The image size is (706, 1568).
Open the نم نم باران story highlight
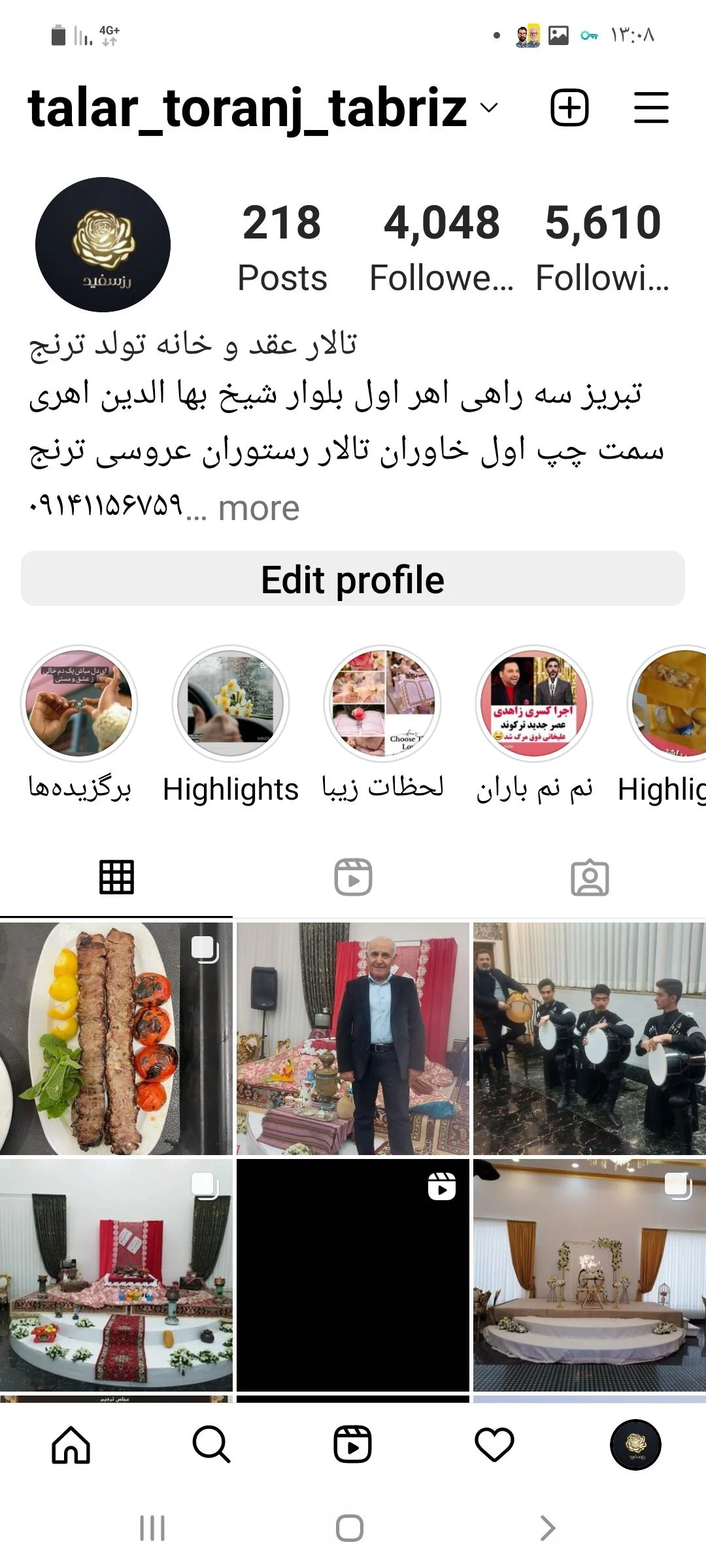[534, 704]
